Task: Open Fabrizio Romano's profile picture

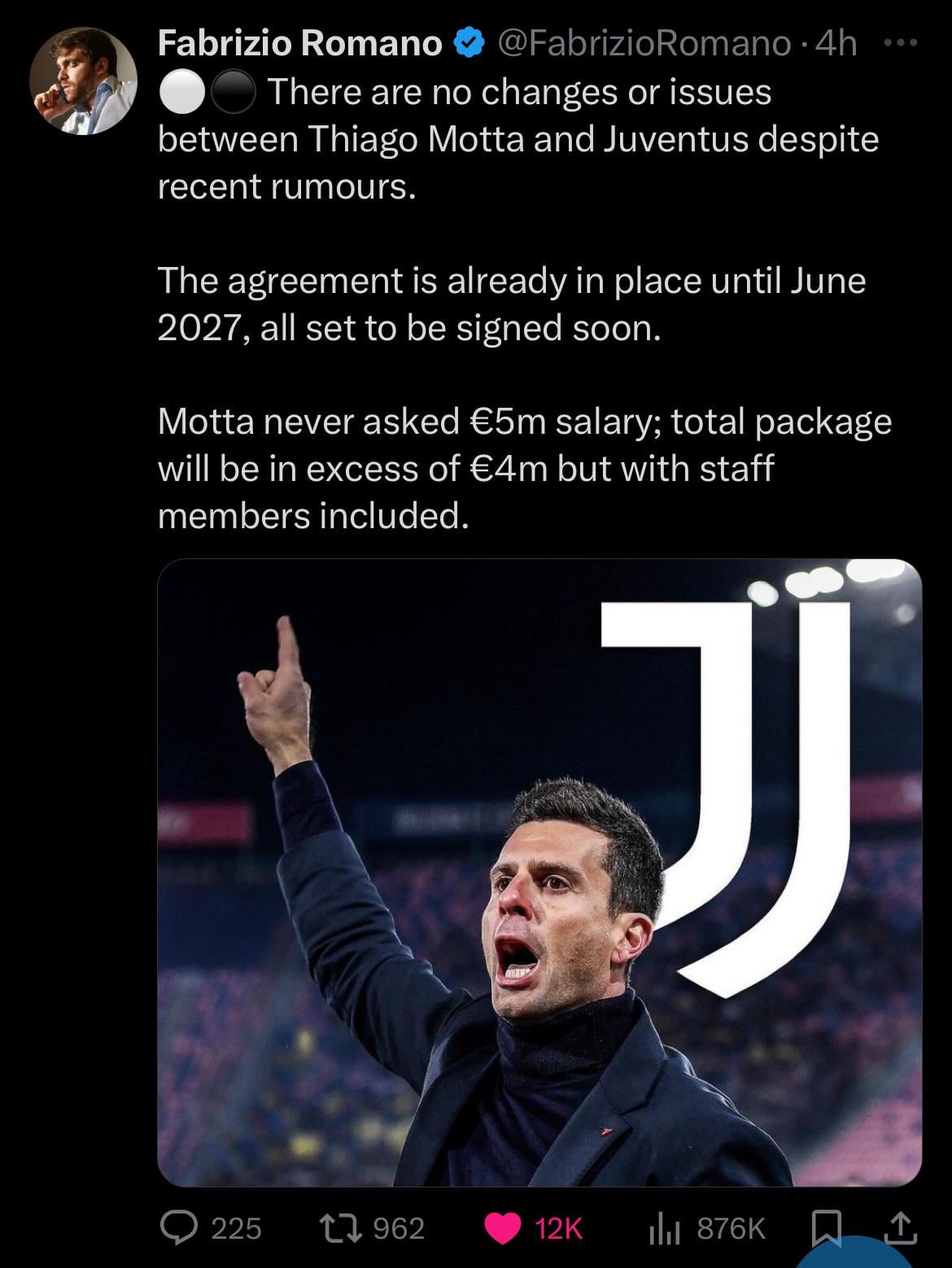Action: click(84, 81)
